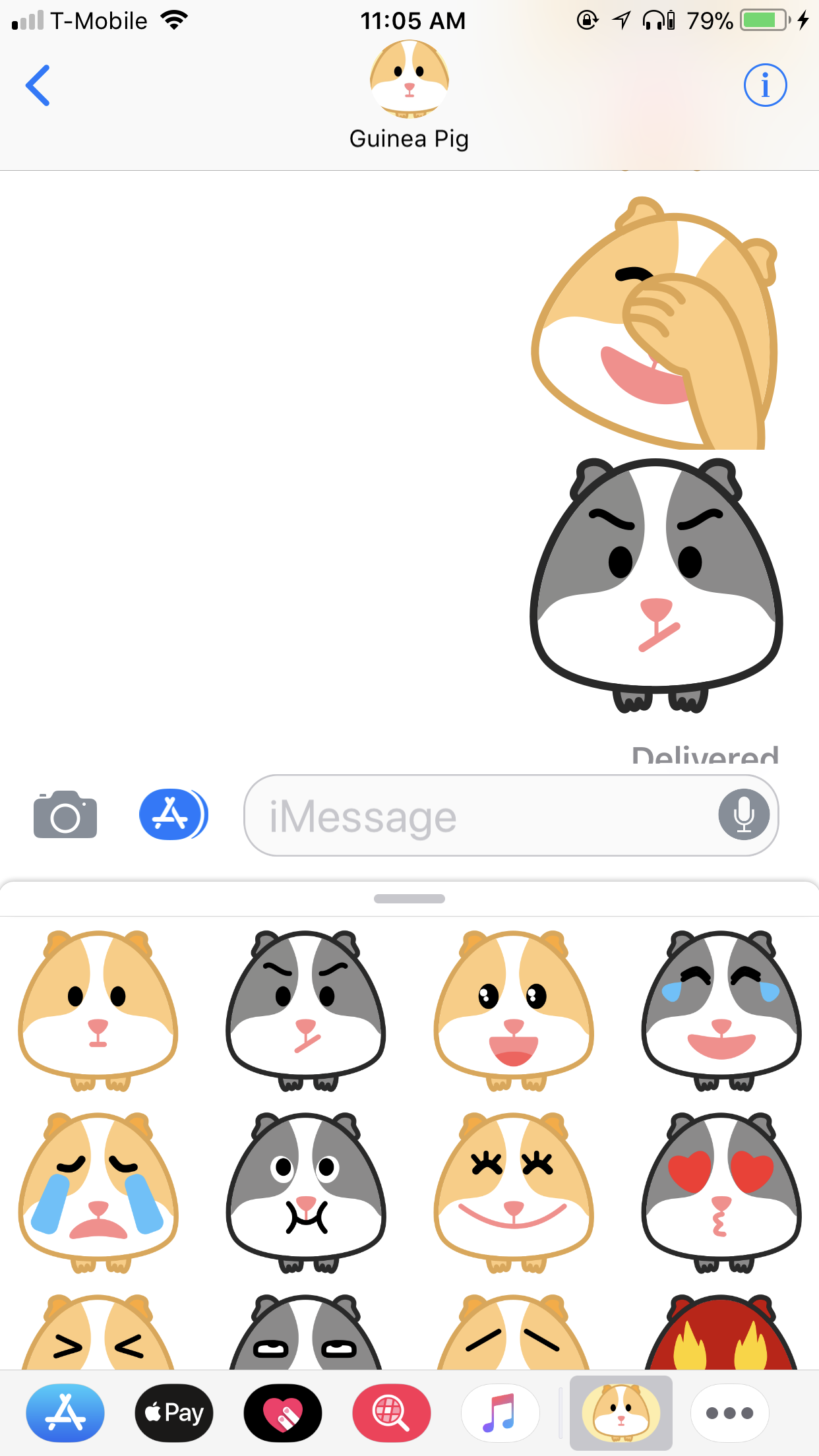The height and width of the screenshot is (1456, 819).
Task: Send the neutral tan guinea pig sticker
Action: pyautogui.click(x=98, y=1009)
